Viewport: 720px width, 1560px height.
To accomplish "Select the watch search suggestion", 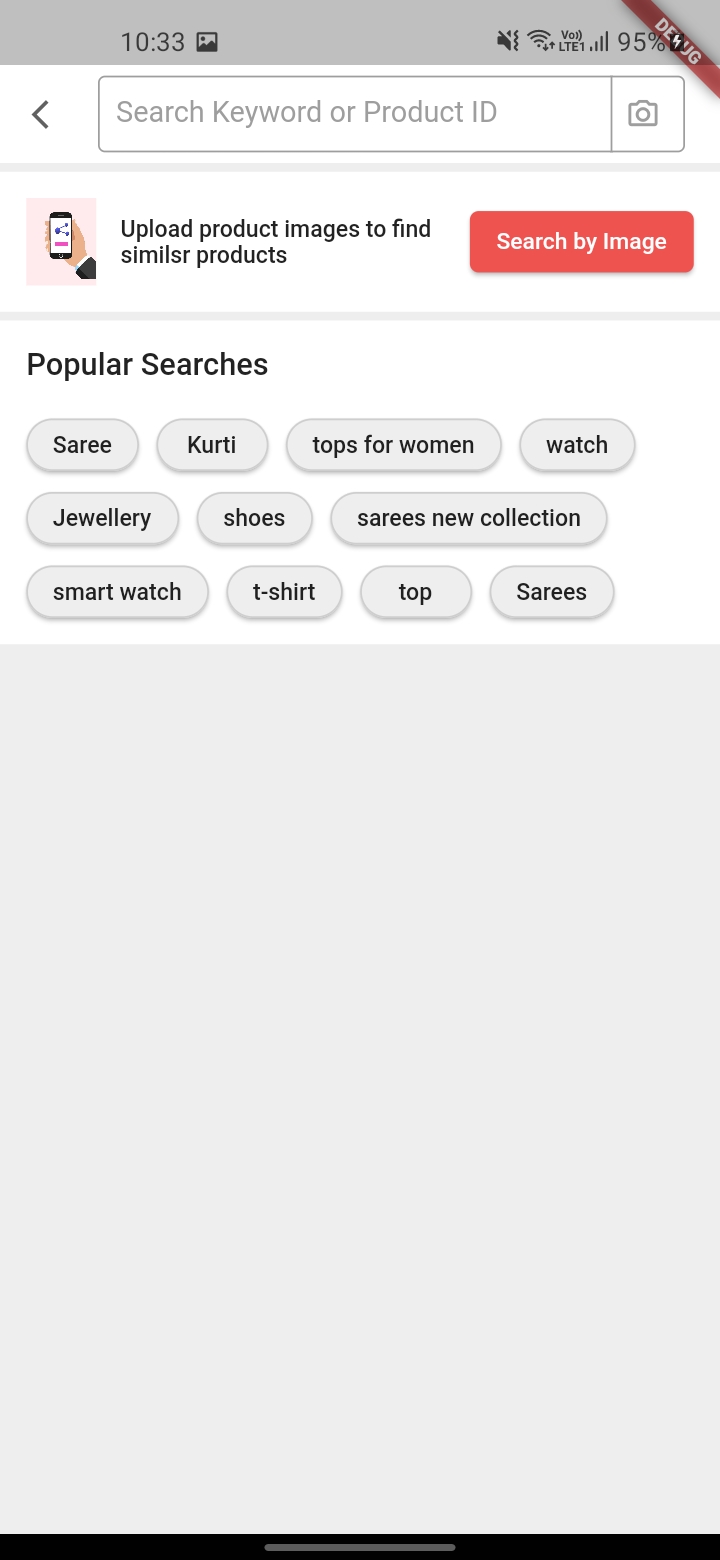I will point(577,444).
